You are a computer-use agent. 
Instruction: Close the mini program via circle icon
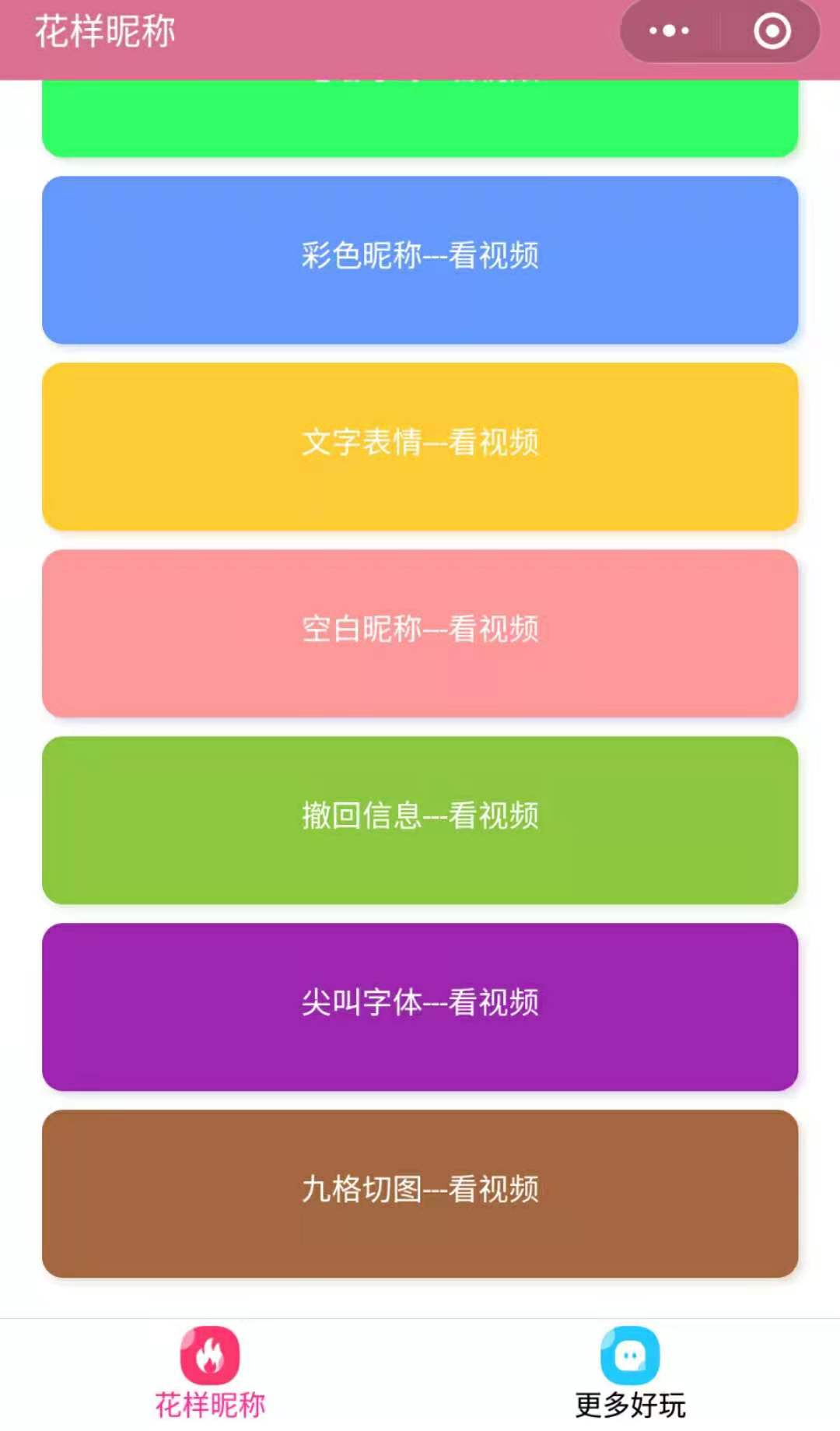click(x=772, y=31)
